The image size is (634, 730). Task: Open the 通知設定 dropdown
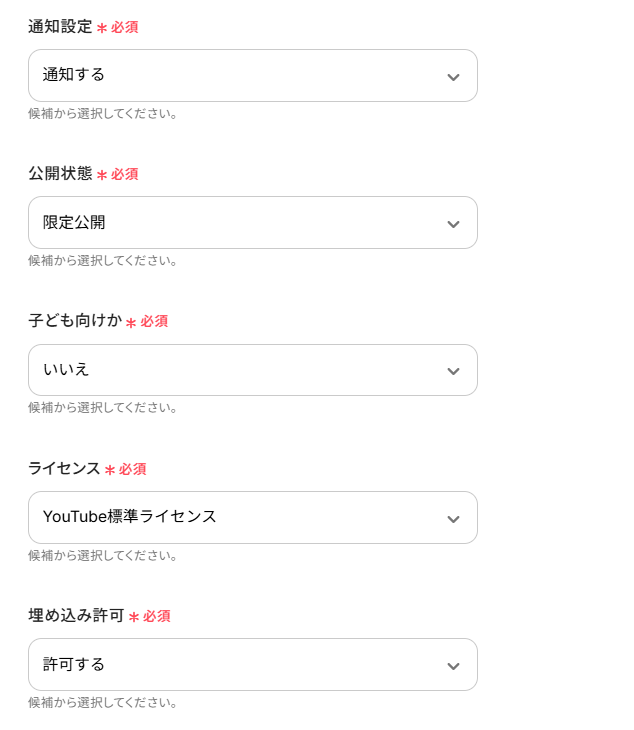(x=252, y=76)
